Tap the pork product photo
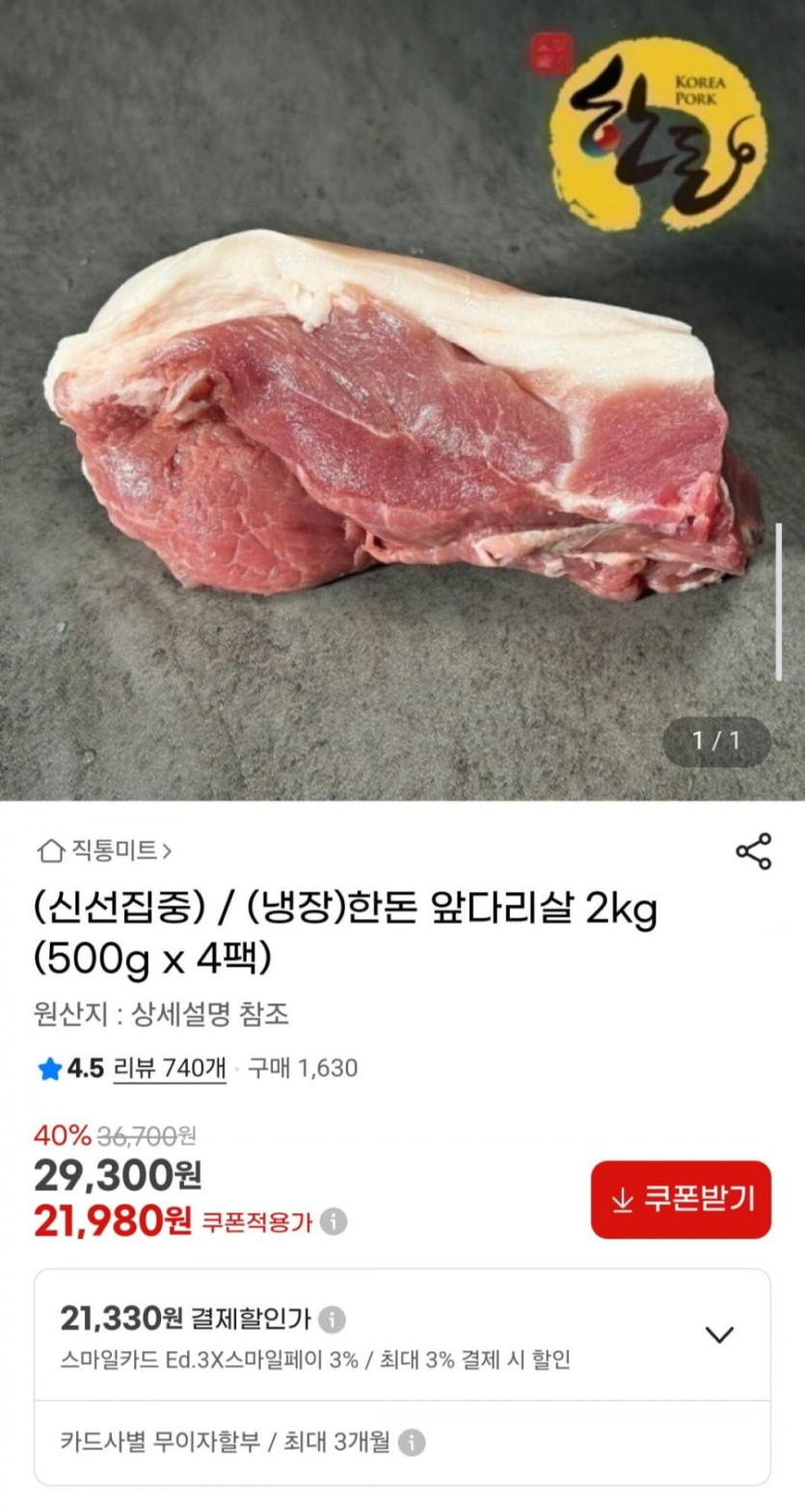The image size is (805, 1512). pyautogui.click(x=386, y=414)
